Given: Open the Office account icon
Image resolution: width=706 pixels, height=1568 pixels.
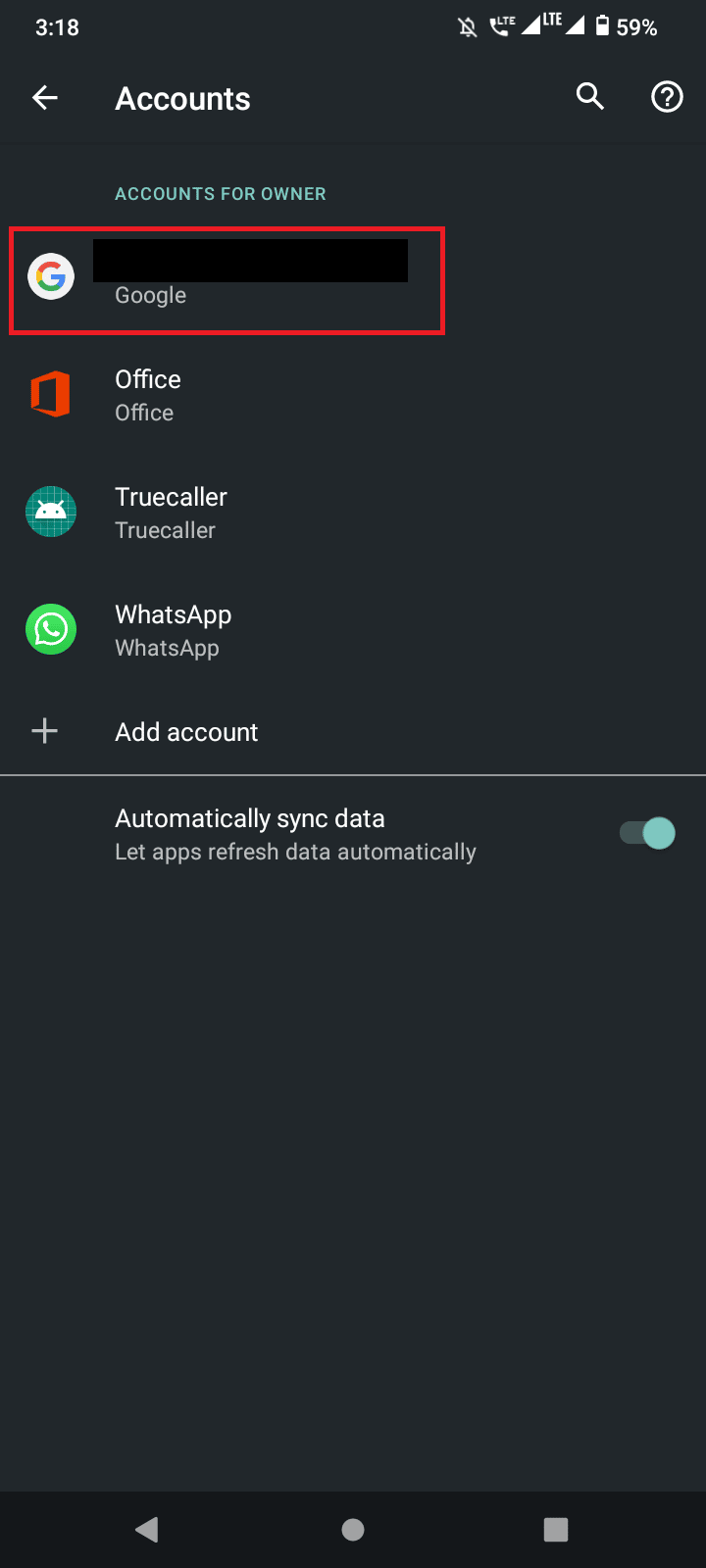Looking at the screenshot, I should tap(51, 394).
